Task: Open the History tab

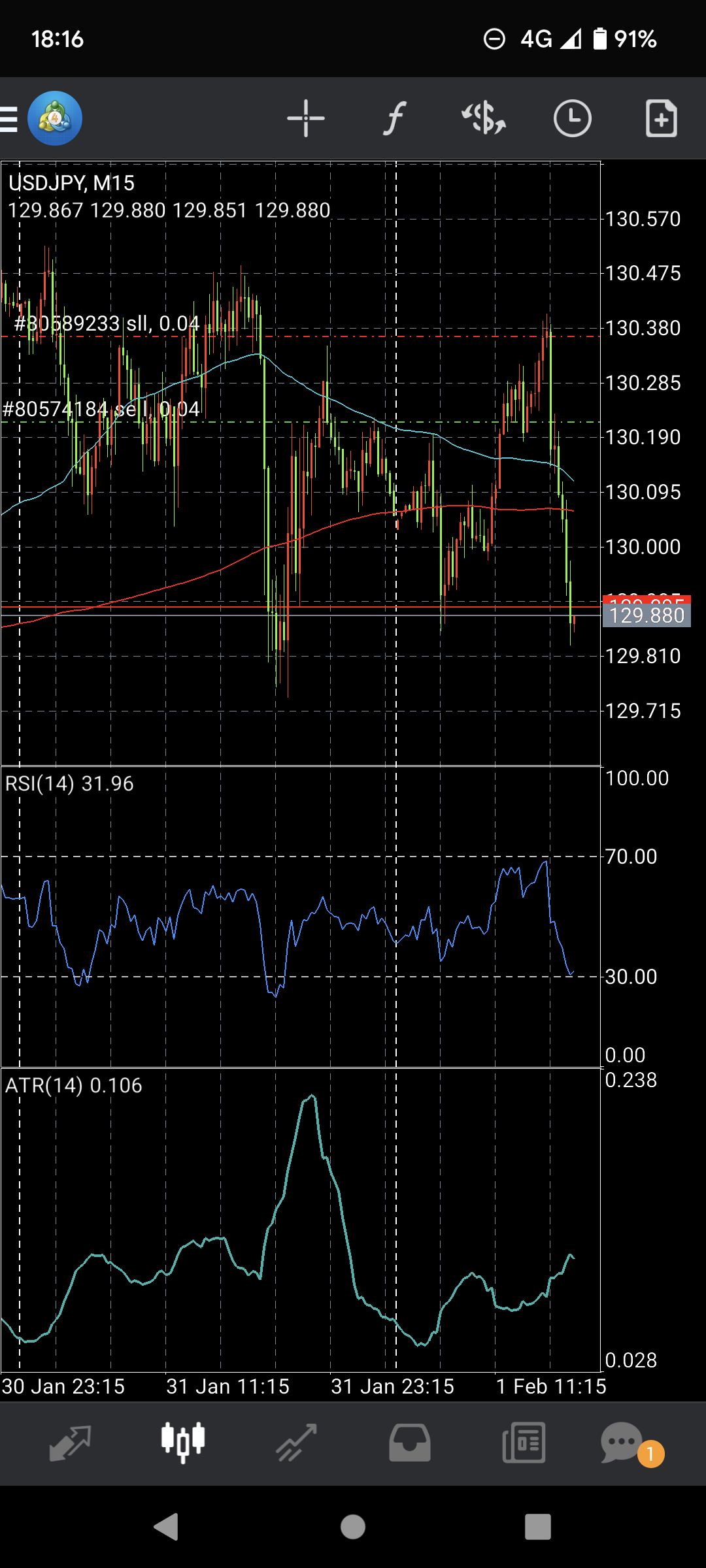Action: tap(410, 1443)
